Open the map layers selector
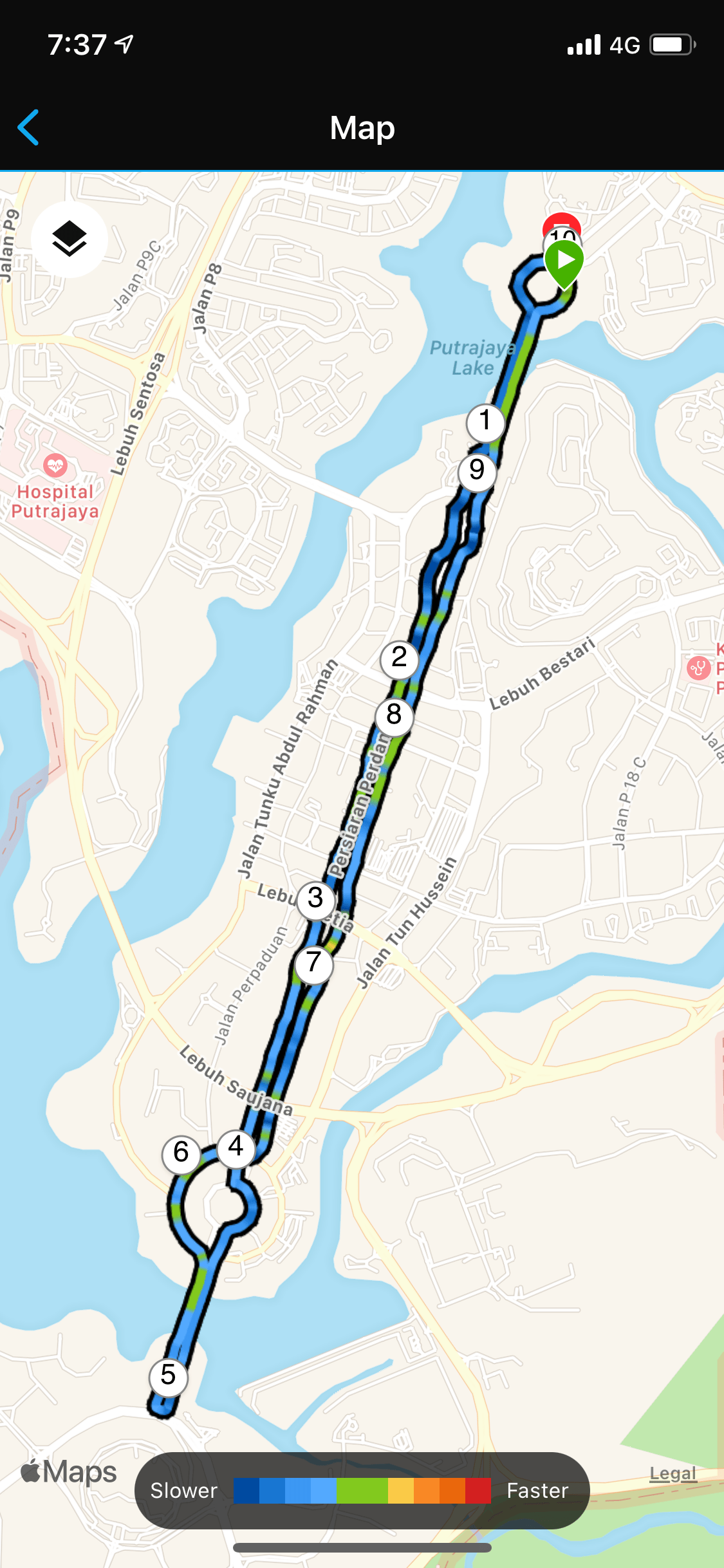The width and height of the screenshot is (724, 1568). (70, 239)
